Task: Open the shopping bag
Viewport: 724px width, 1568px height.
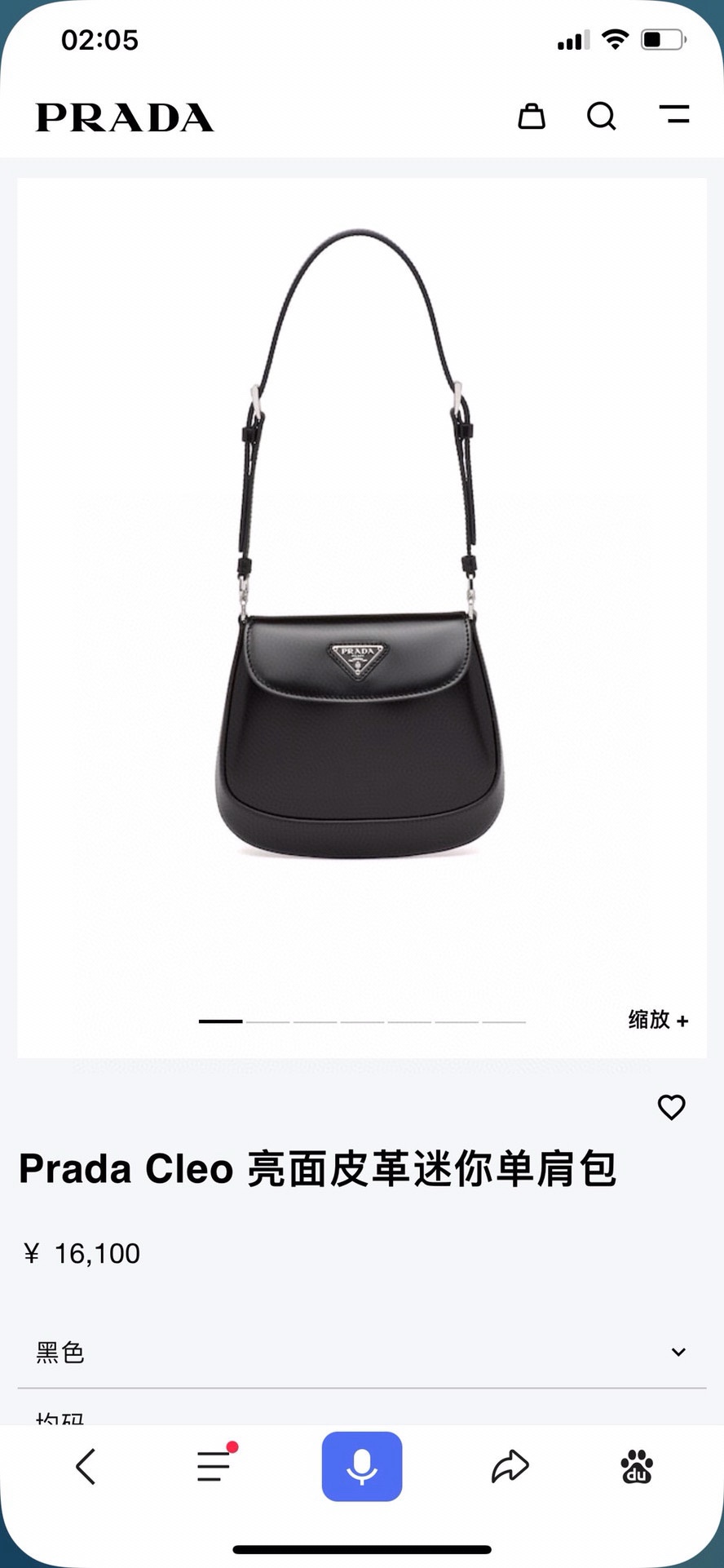Action: click(532, 117)
